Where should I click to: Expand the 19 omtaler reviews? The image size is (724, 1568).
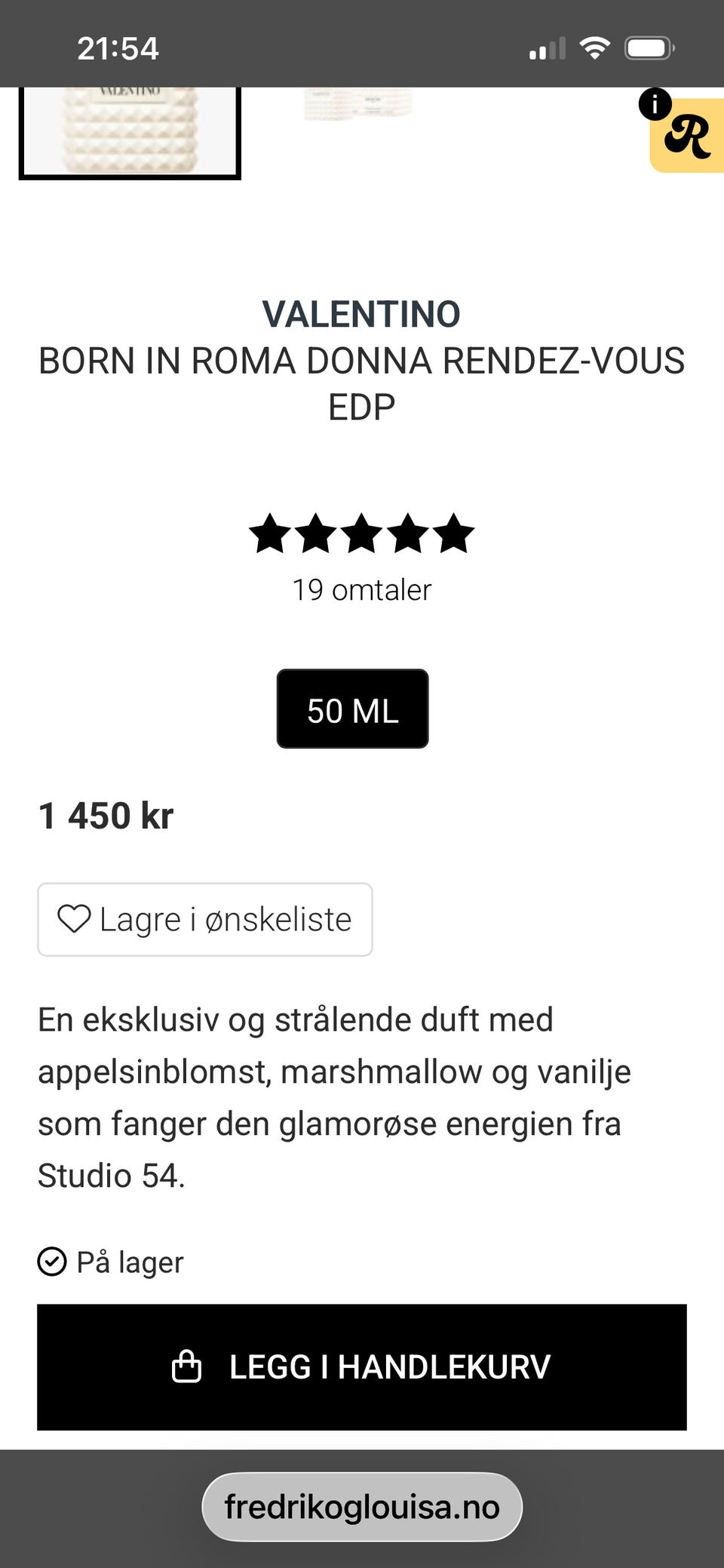[362, 589]
